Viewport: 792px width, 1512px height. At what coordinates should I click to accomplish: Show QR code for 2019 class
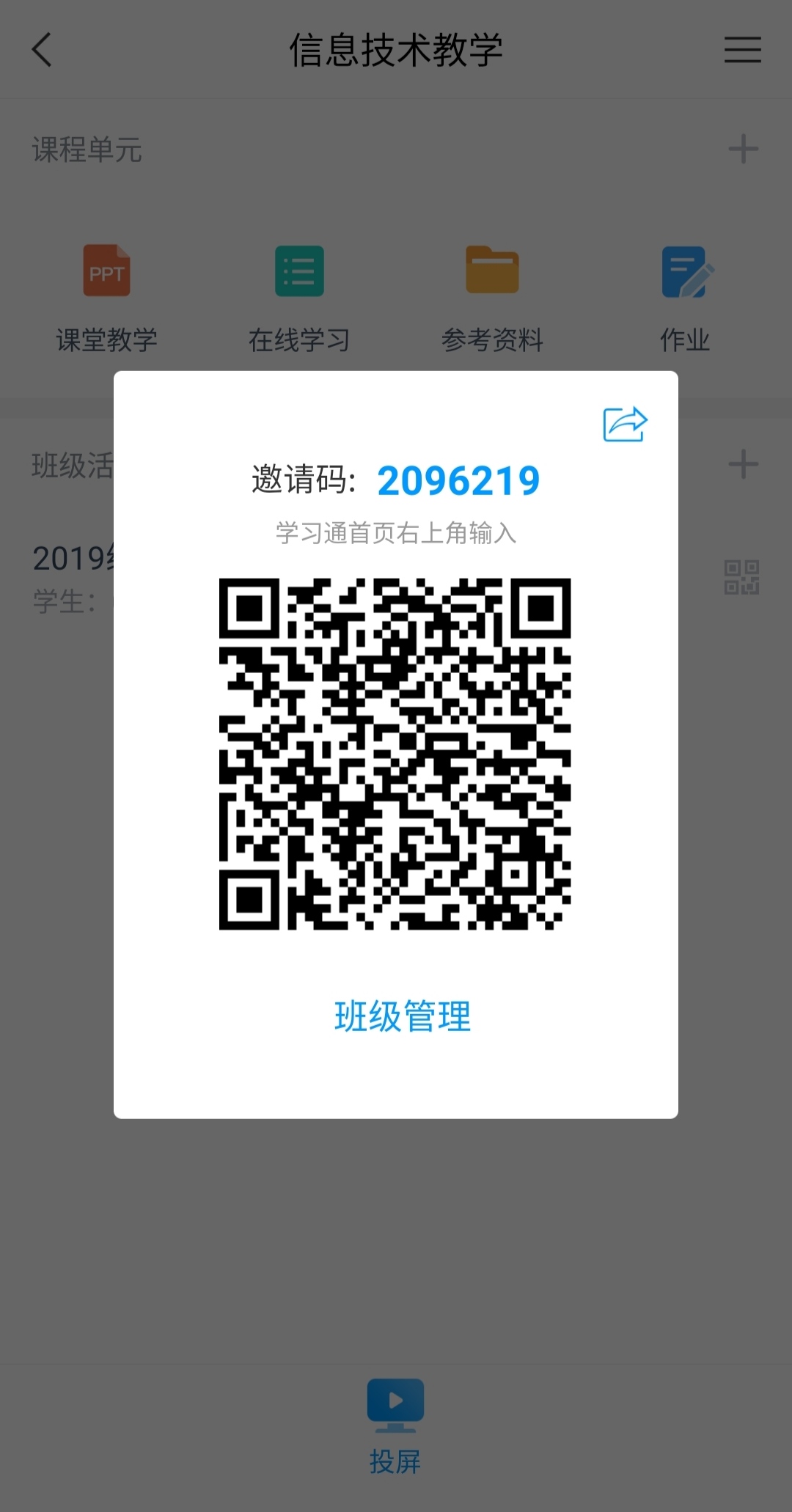pos(741,577)
